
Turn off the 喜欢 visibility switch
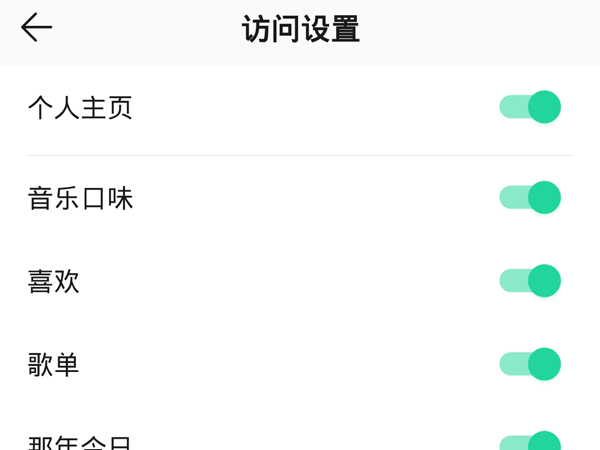530,281
